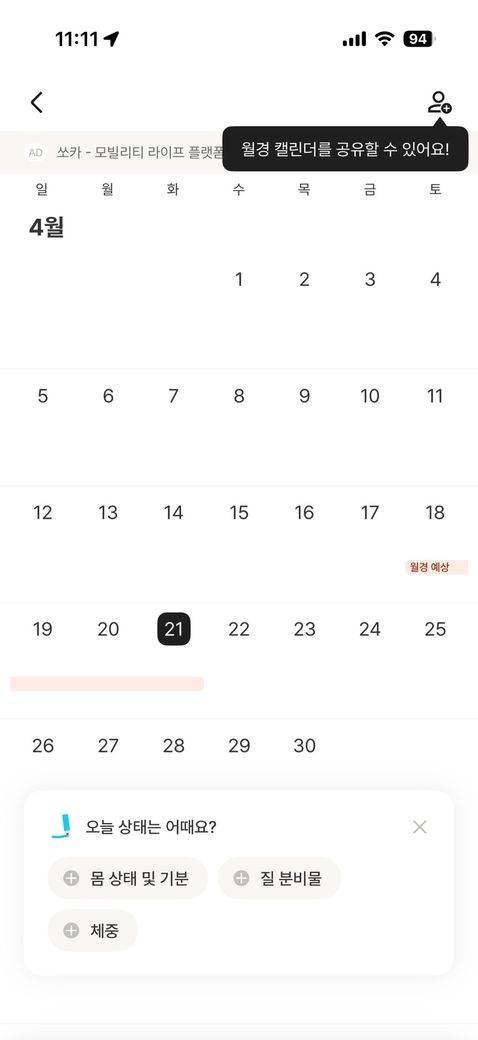Select April 21 on the calendar
478x1040 pixels.
(x=174, y=629)
